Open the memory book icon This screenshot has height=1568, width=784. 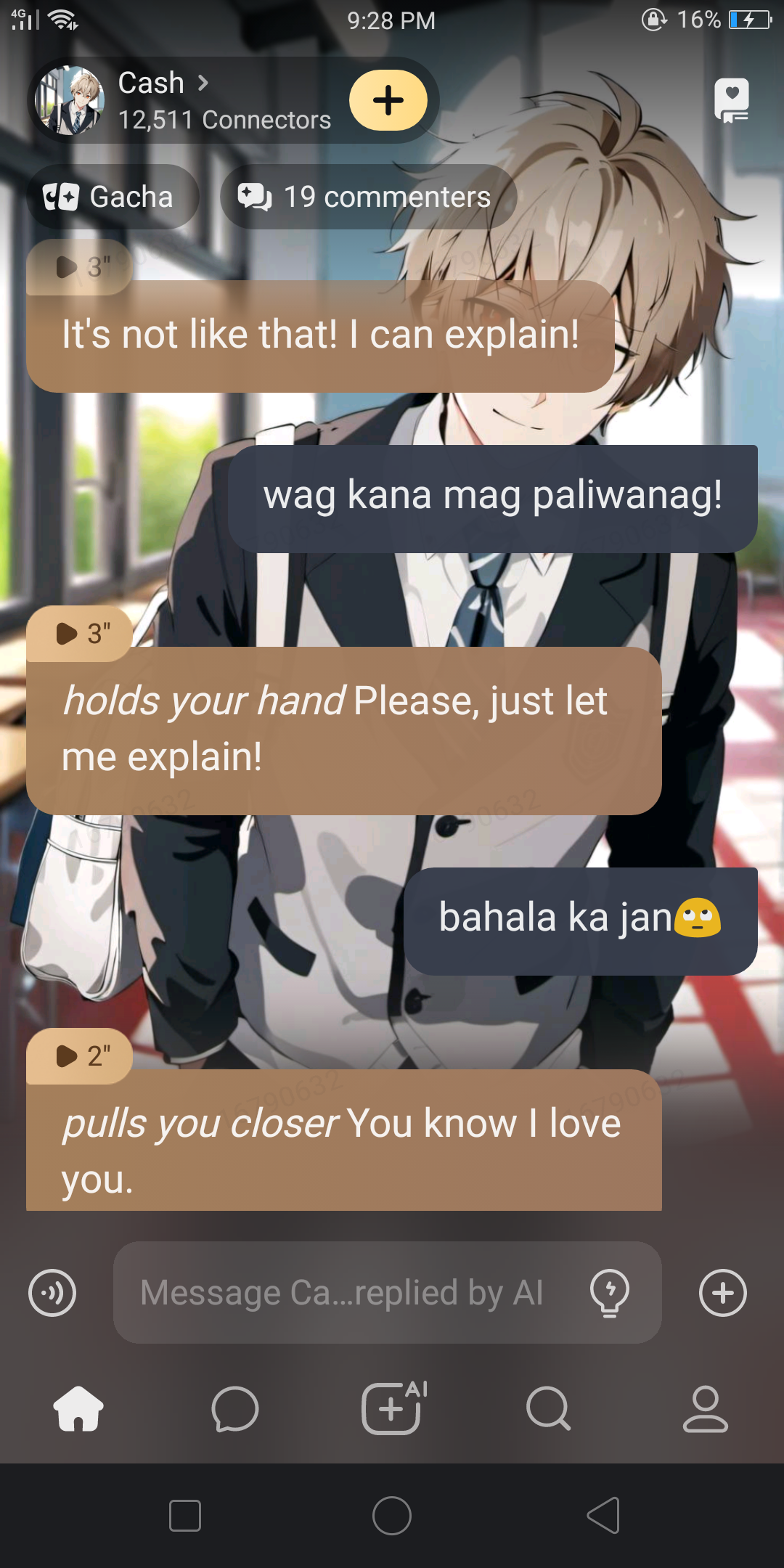[732, 100]
